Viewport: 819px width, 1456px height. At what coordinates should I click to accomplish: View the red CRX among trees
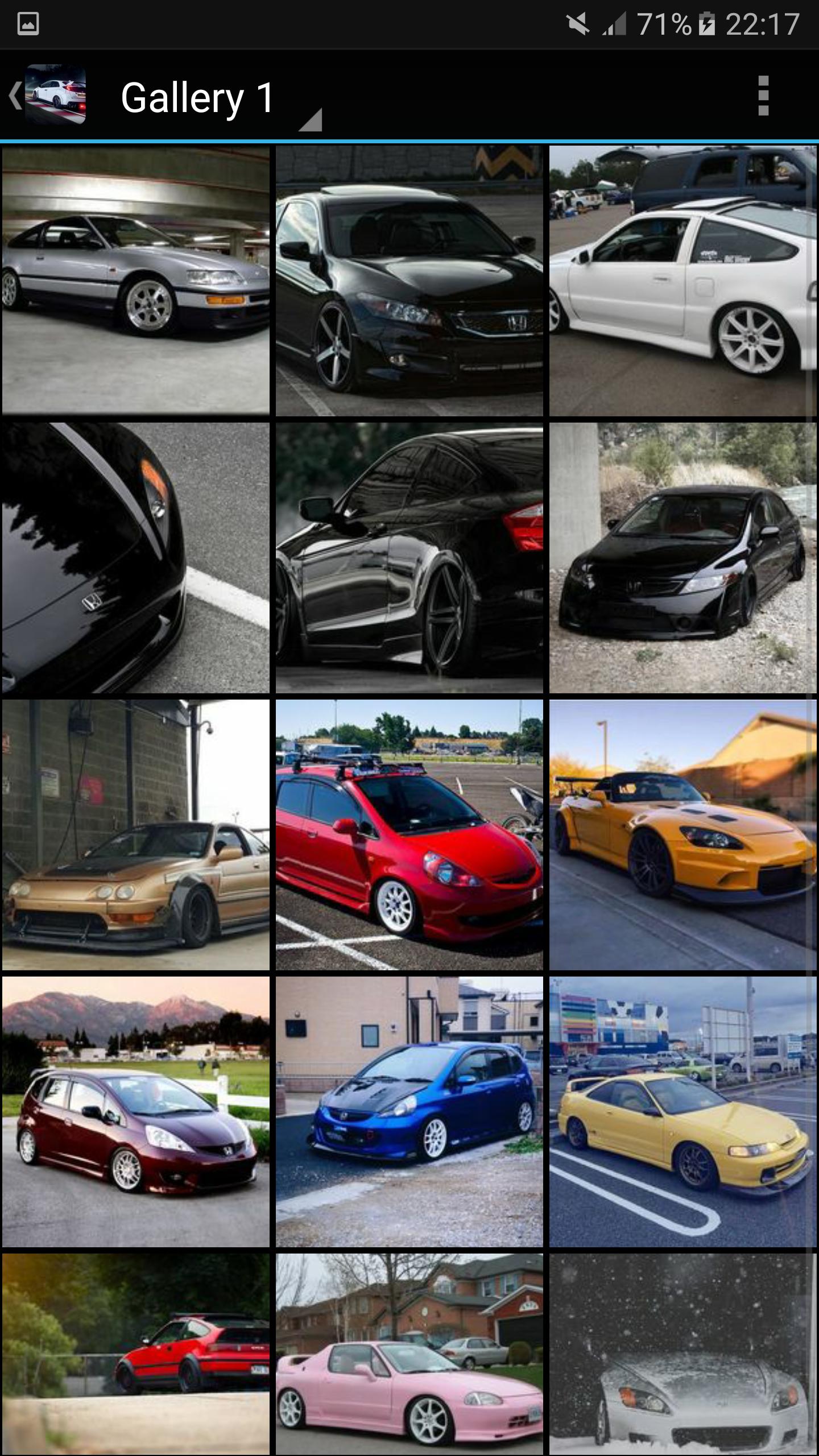click(x=136, y=1354)
